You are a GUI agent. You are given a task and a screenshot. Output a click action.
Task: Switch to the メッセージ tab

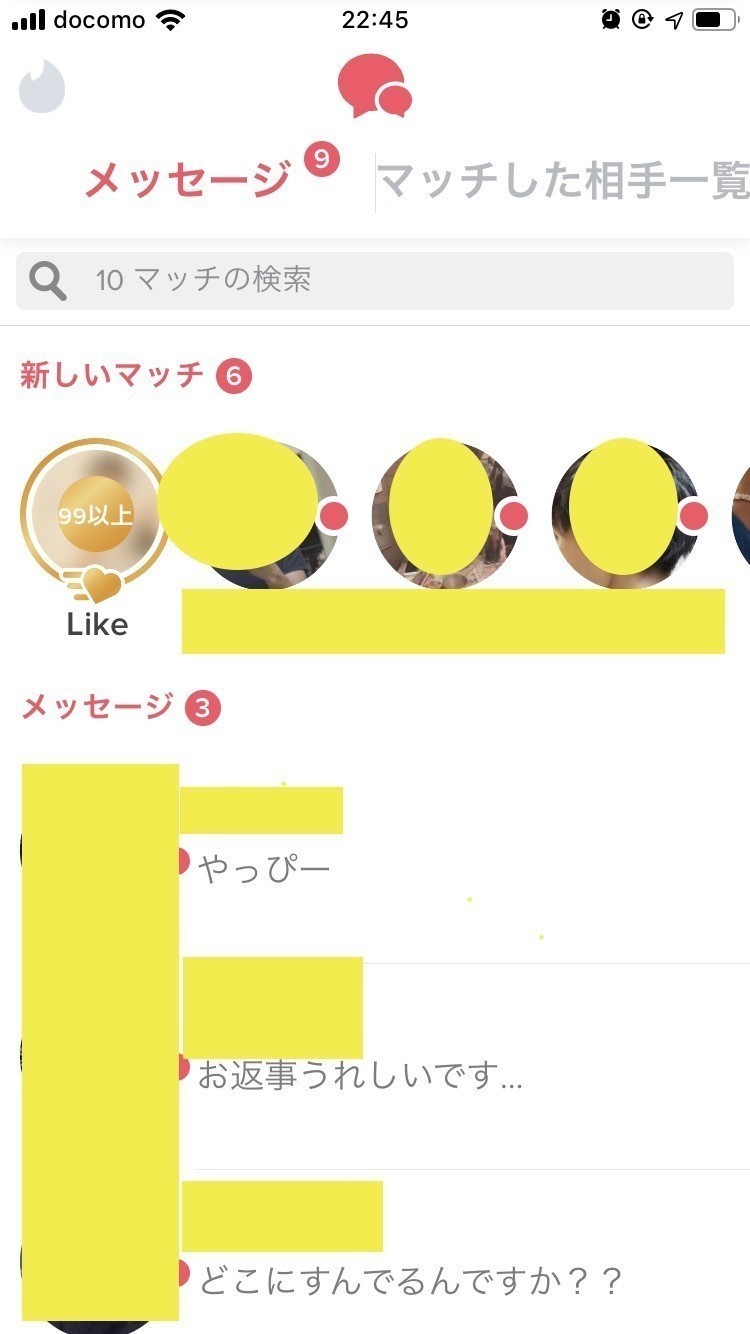pos(188,181)
